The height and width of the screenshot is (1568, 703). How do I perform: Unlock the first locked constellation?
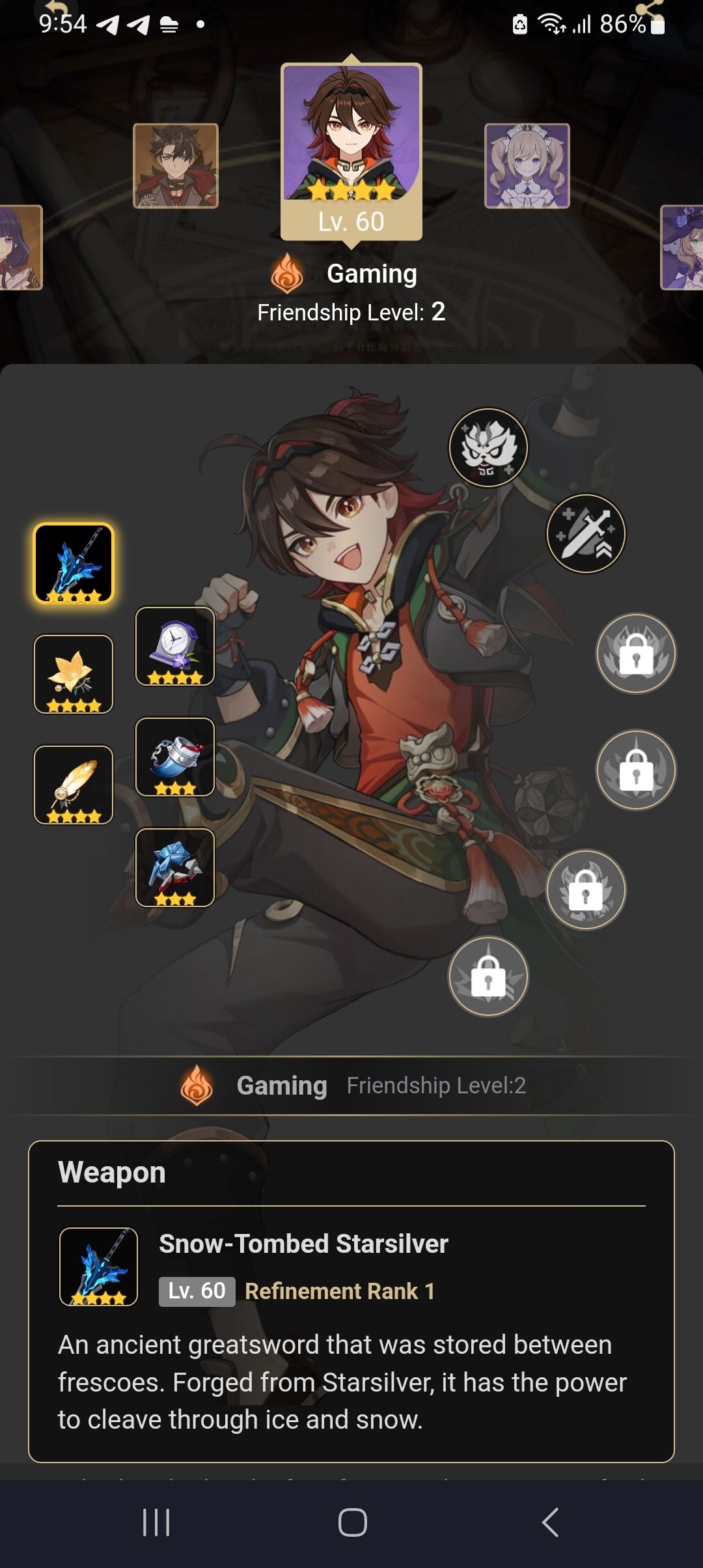tap(637, 653)
